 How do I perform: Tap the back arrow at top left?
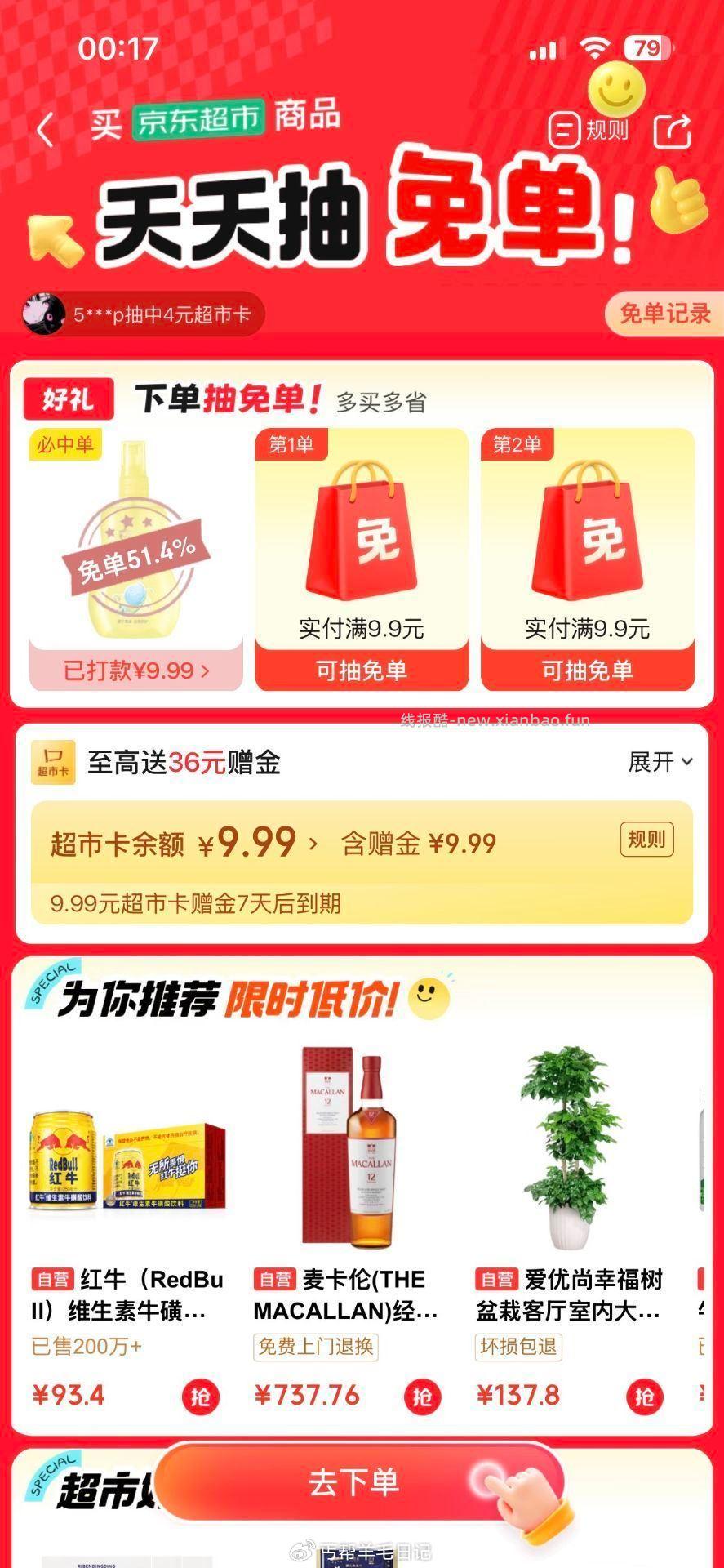[x=43, y=129]
